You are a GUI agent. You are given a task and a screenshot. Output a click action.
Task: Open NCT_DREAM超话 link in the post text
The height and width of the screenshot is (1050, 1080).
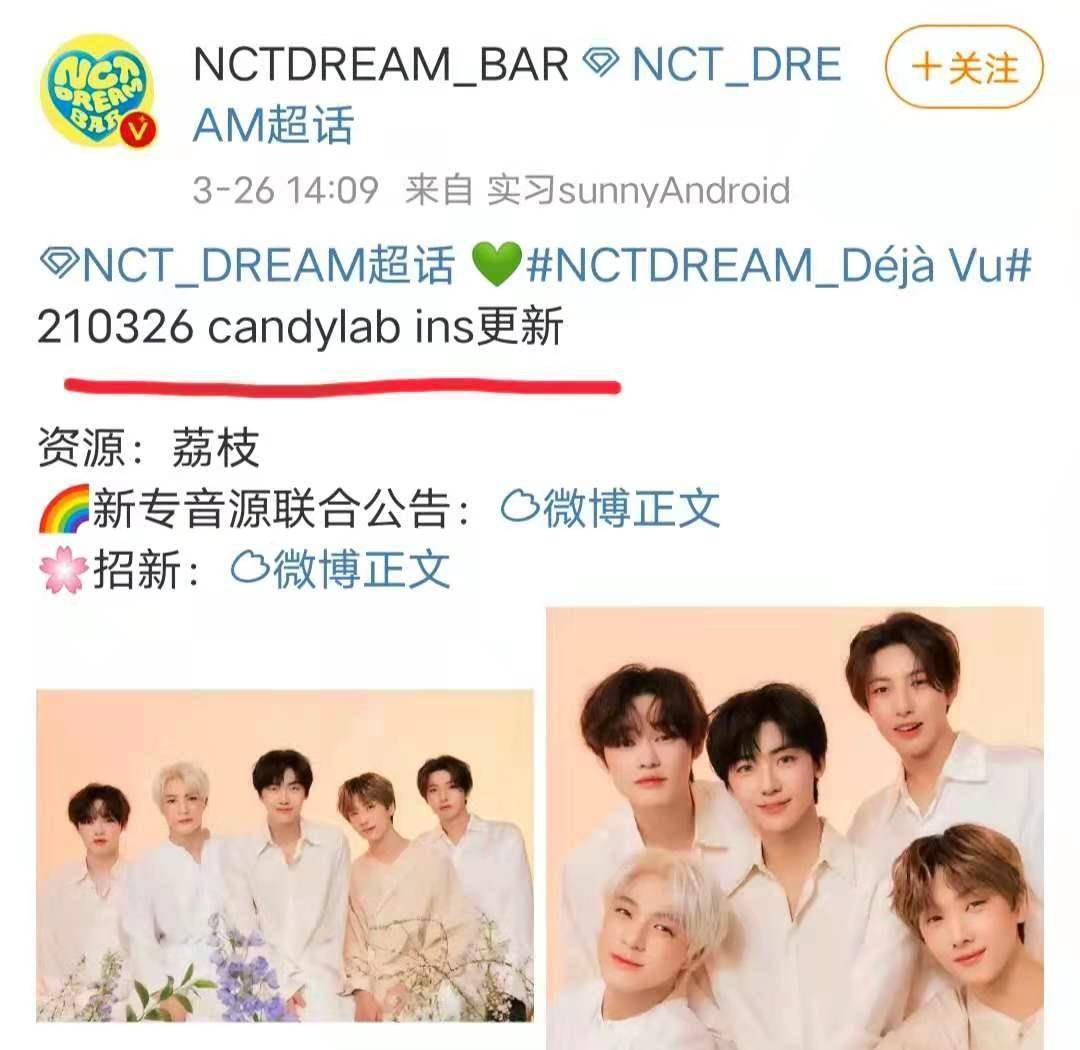point(248,266)
